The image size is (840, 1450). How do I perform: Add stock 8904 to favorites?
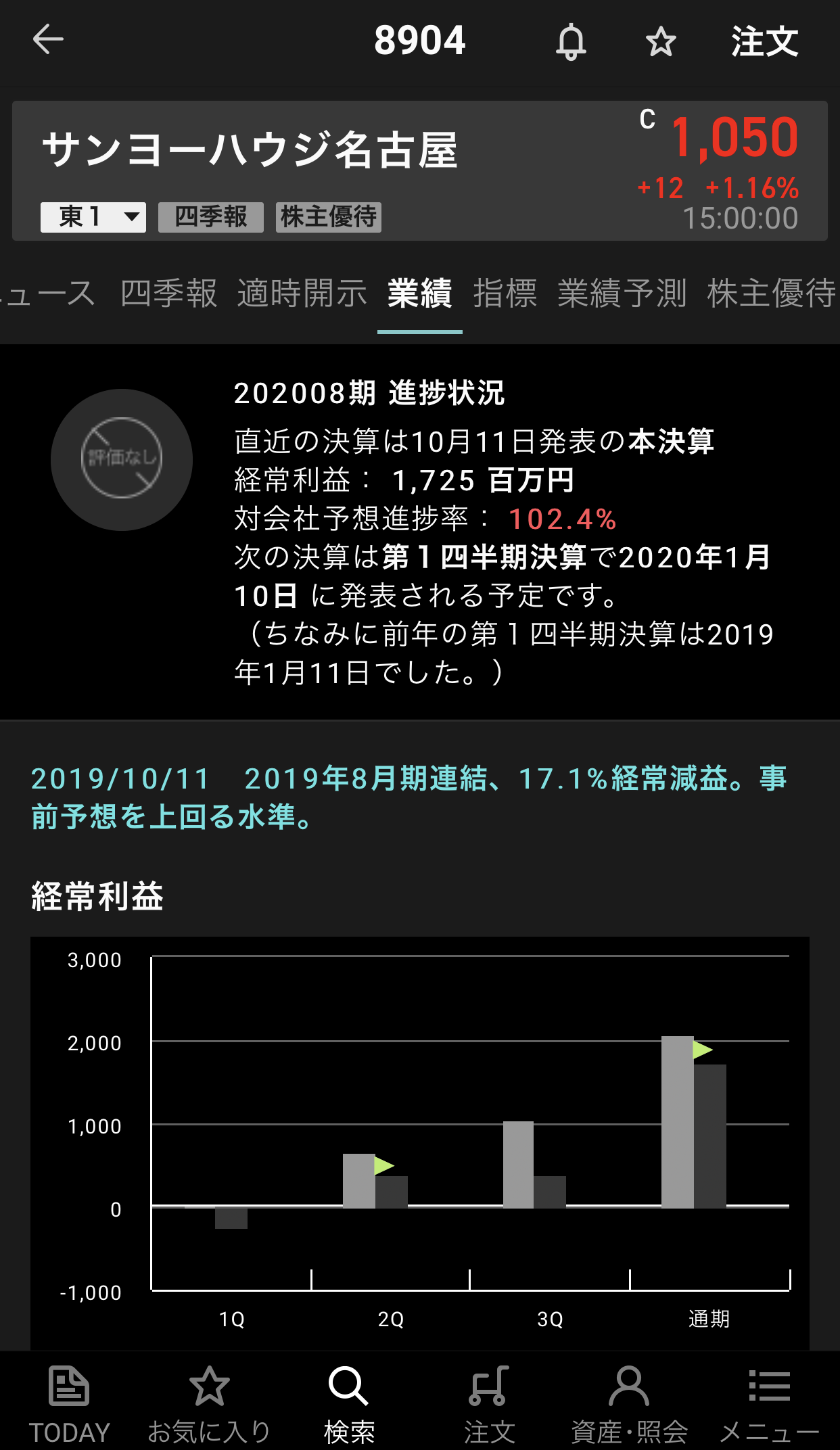(x=660, y=42)
